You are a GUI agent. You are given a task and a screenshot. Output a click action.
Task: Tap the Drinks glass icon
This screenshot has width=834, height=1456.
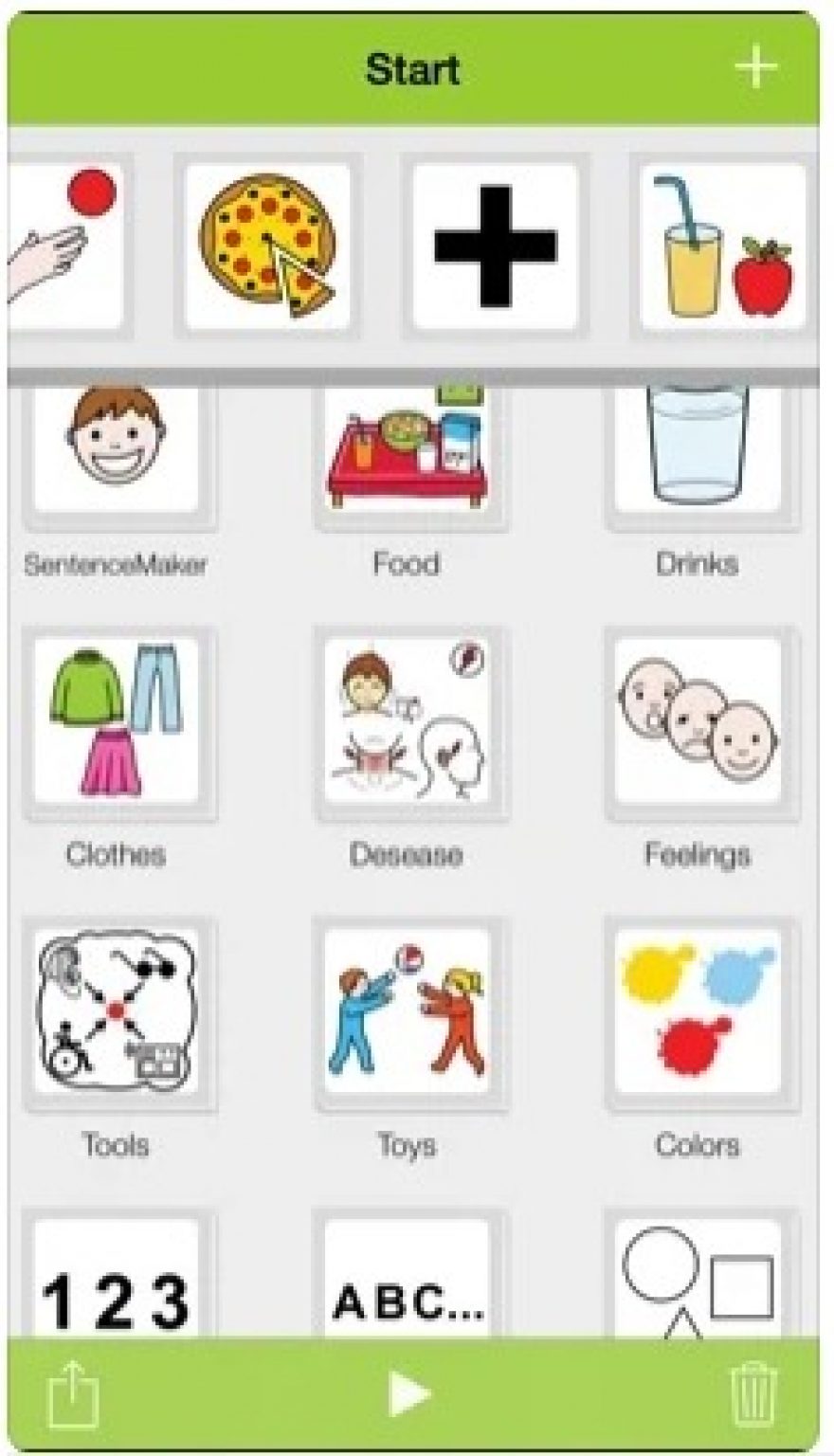point(697,446)
